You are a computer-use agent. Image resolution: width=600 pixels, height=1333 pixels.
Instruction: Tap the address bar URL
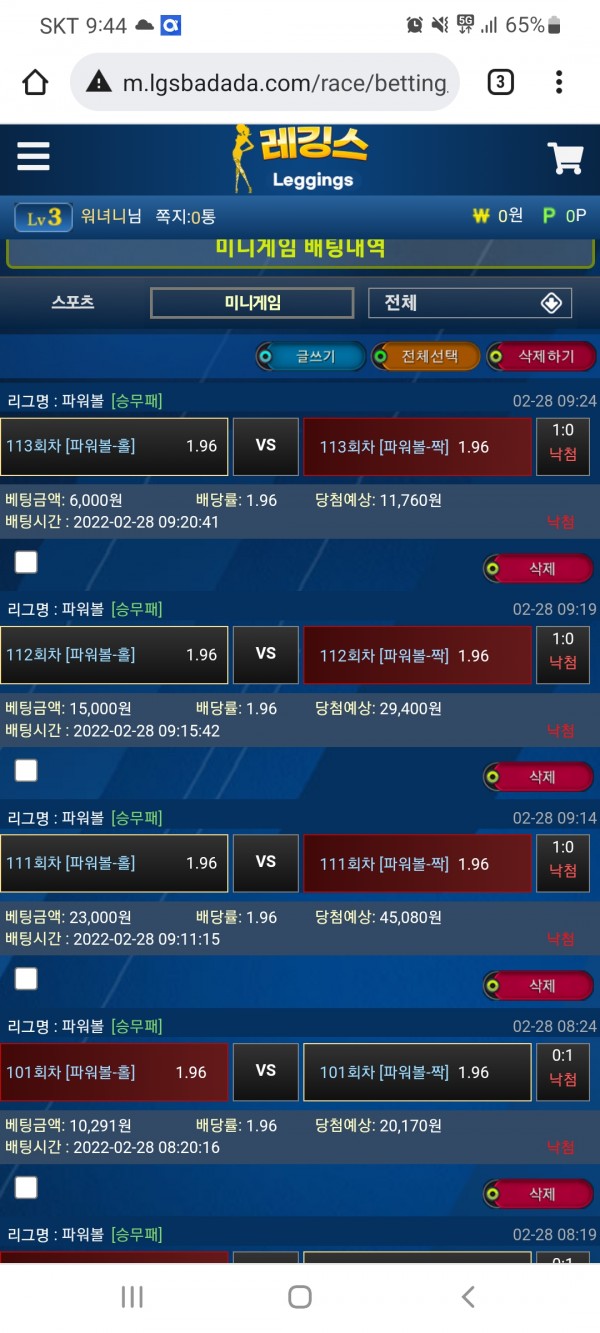pos(280,83)
